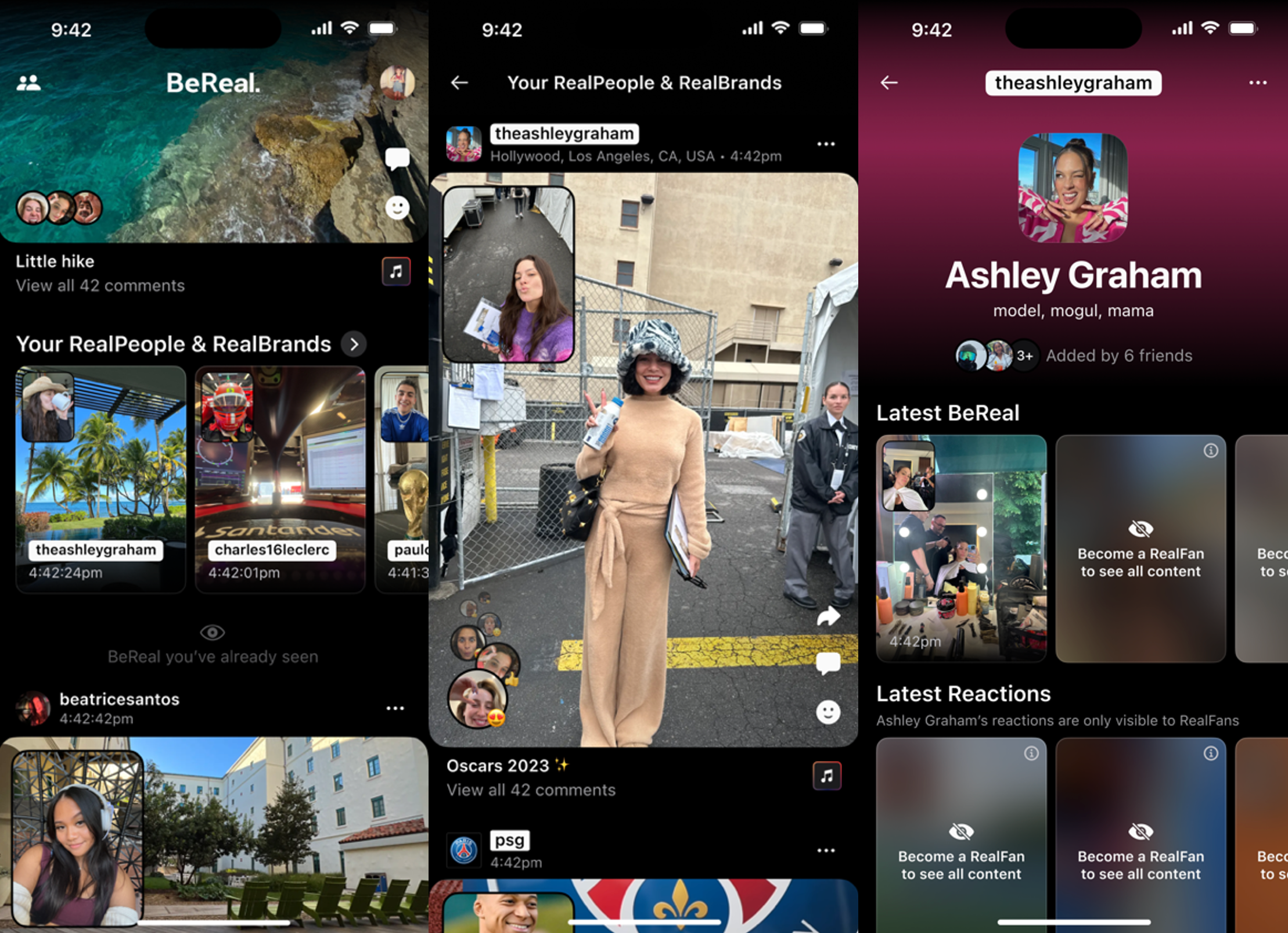Go back from Your RealPeople & RealBrands screen
Image resolution: width=1288 pixels, height=933 pixels.
459,83
